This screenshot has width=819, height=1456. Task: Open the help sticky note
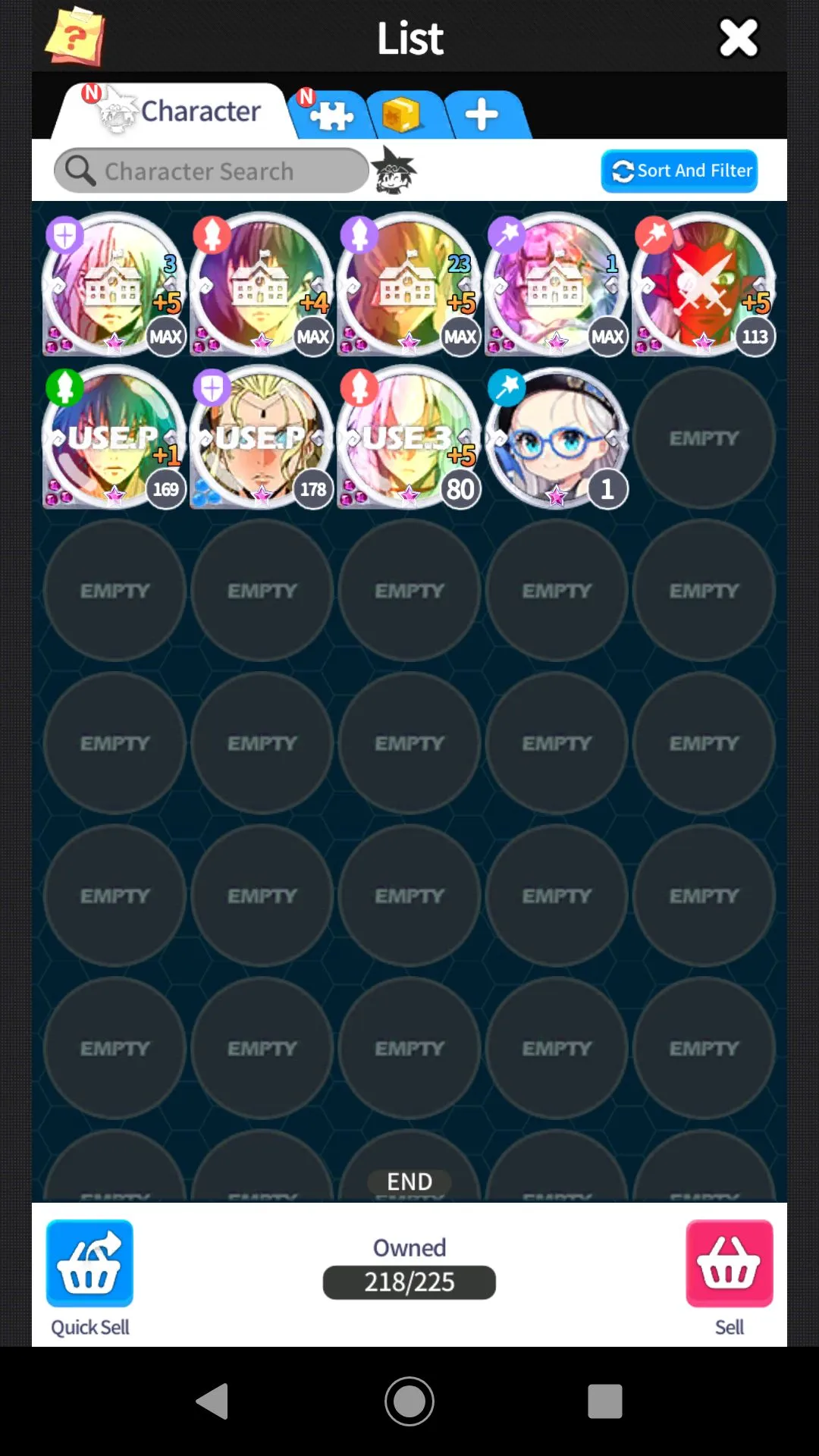[75, 36]
